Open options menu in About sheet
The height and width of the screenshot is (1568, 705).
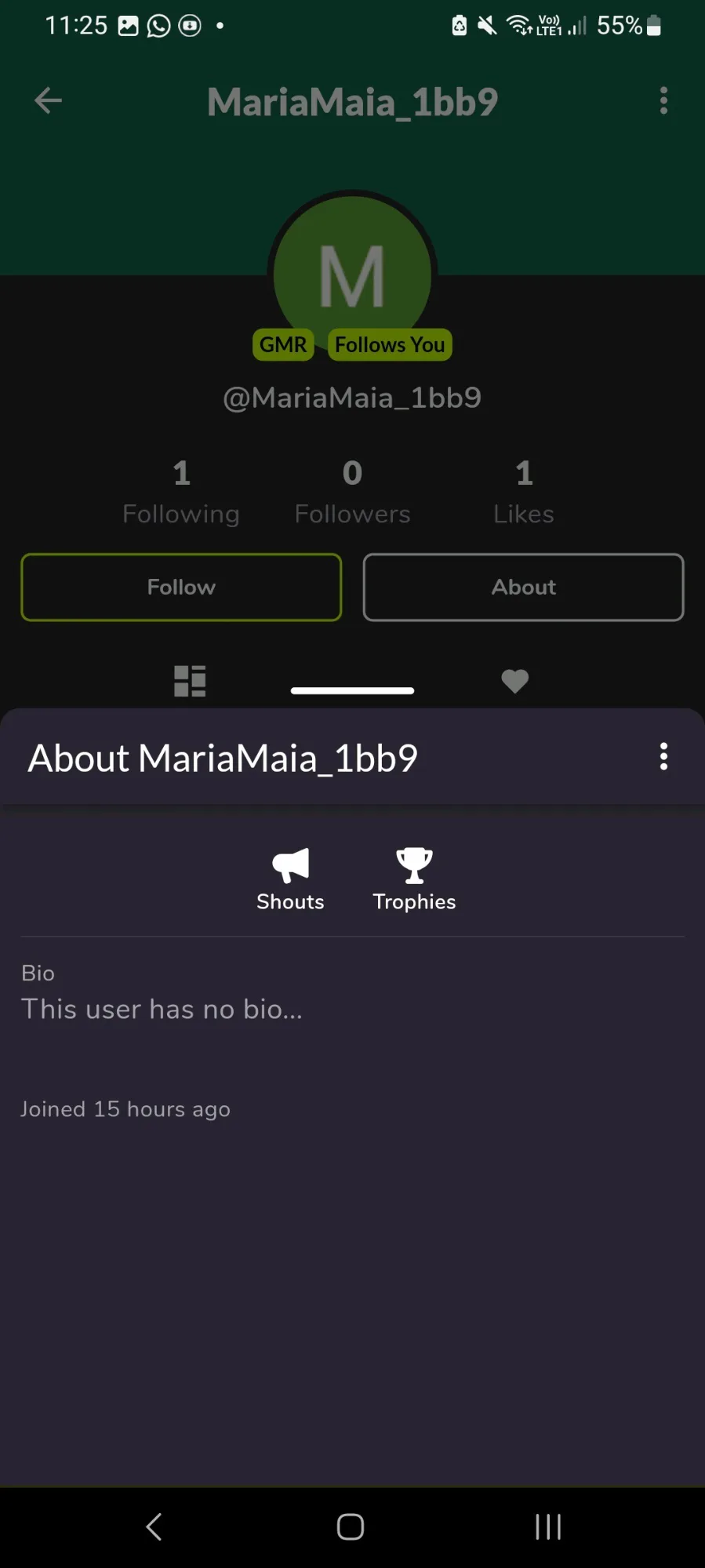tap(663, 757)
